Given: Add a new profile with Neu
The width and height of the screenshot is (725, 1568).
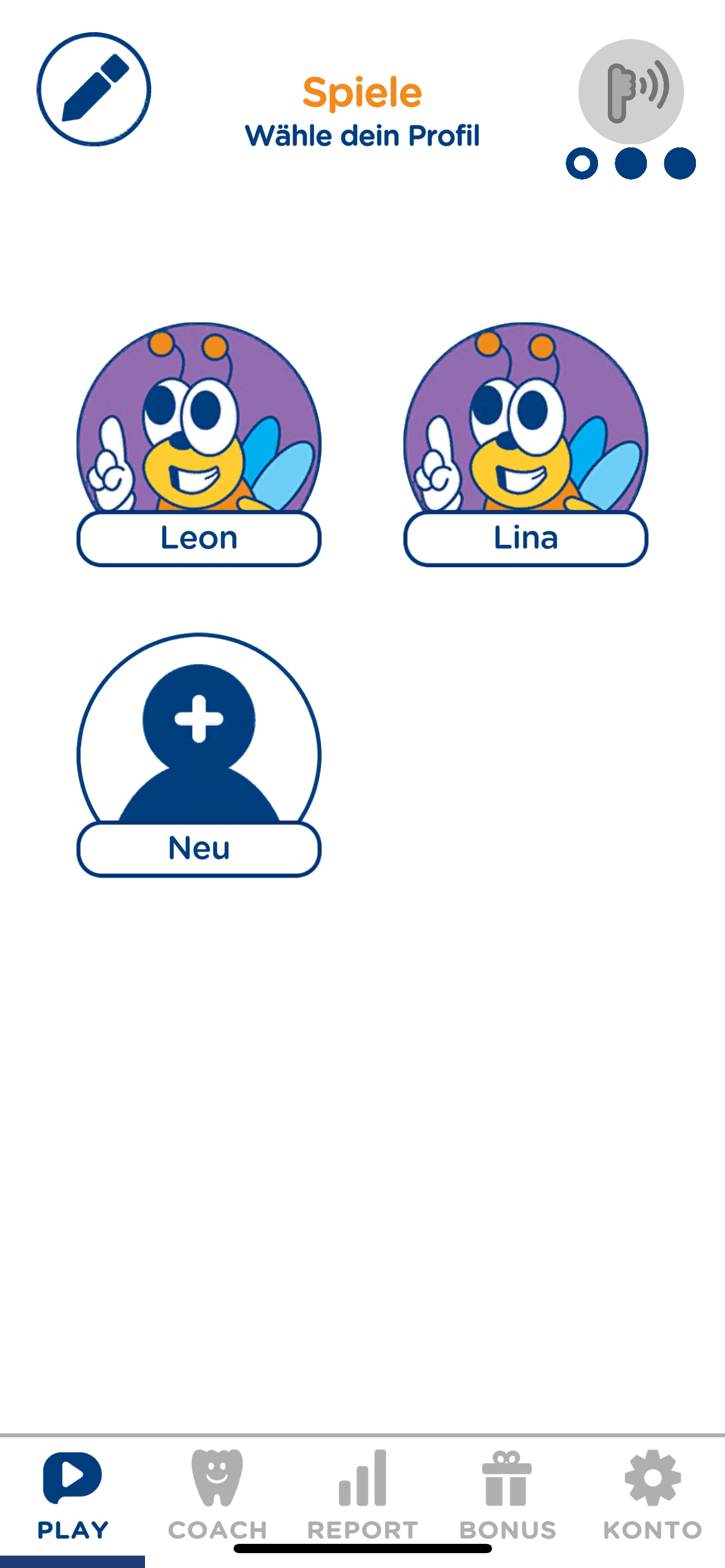Looking at the screenshot, I should 199,754.
